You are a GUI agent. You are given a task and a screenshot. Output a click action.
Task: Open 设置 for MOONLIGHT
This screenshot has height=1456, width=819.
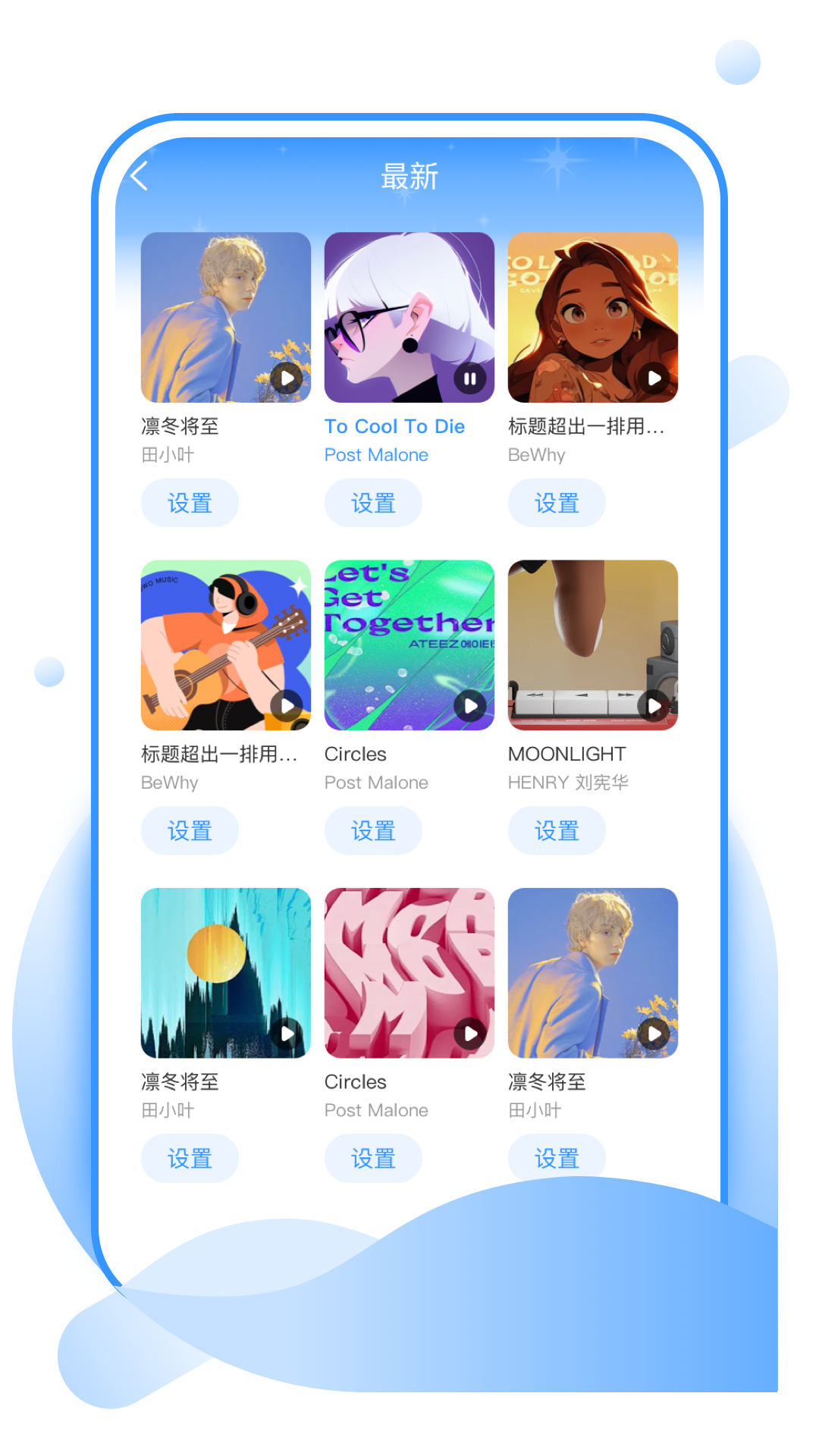(557, 830)
